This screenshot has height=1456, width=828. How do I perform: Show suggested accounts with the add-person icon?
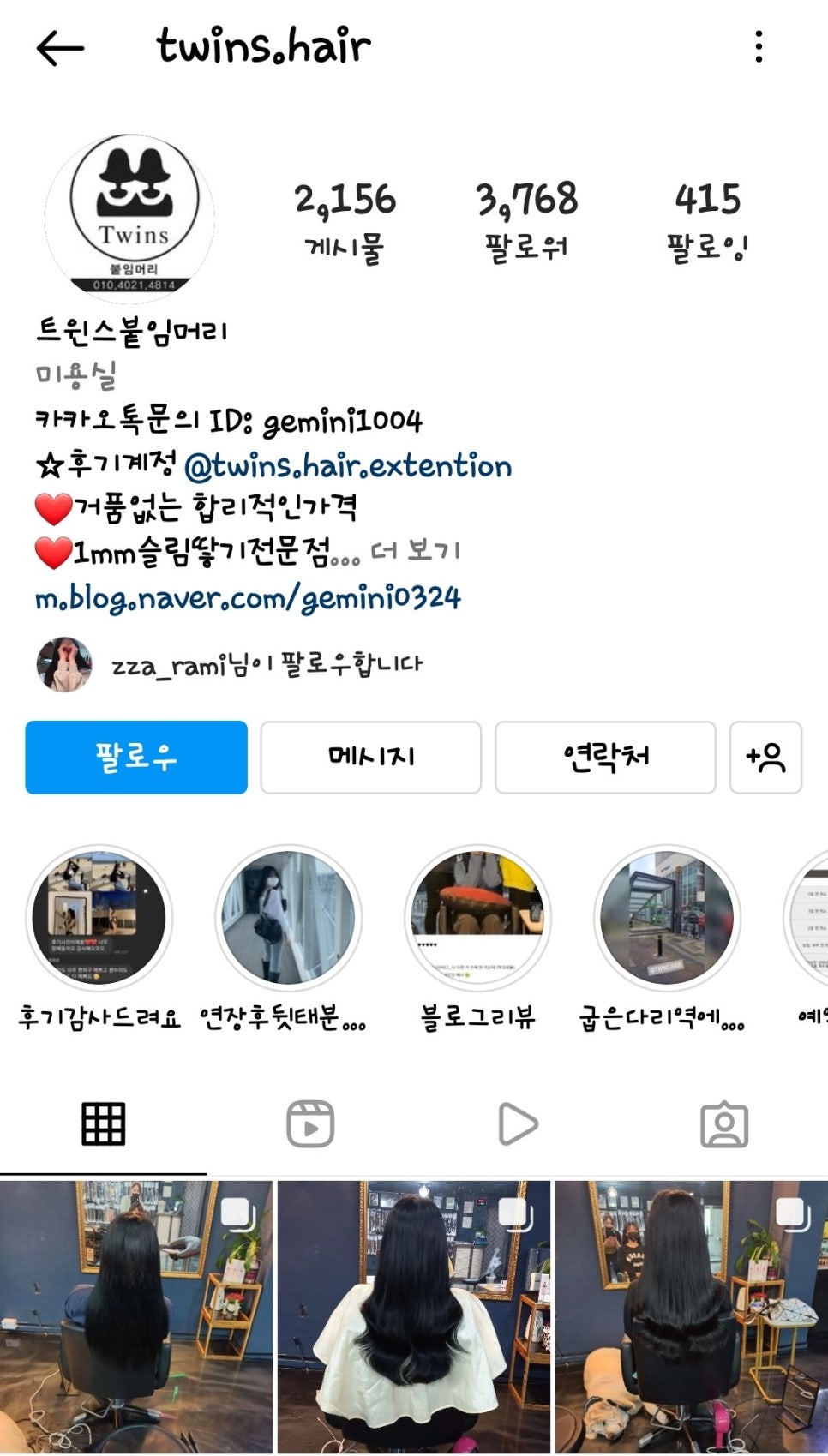(x=765, y=758)
